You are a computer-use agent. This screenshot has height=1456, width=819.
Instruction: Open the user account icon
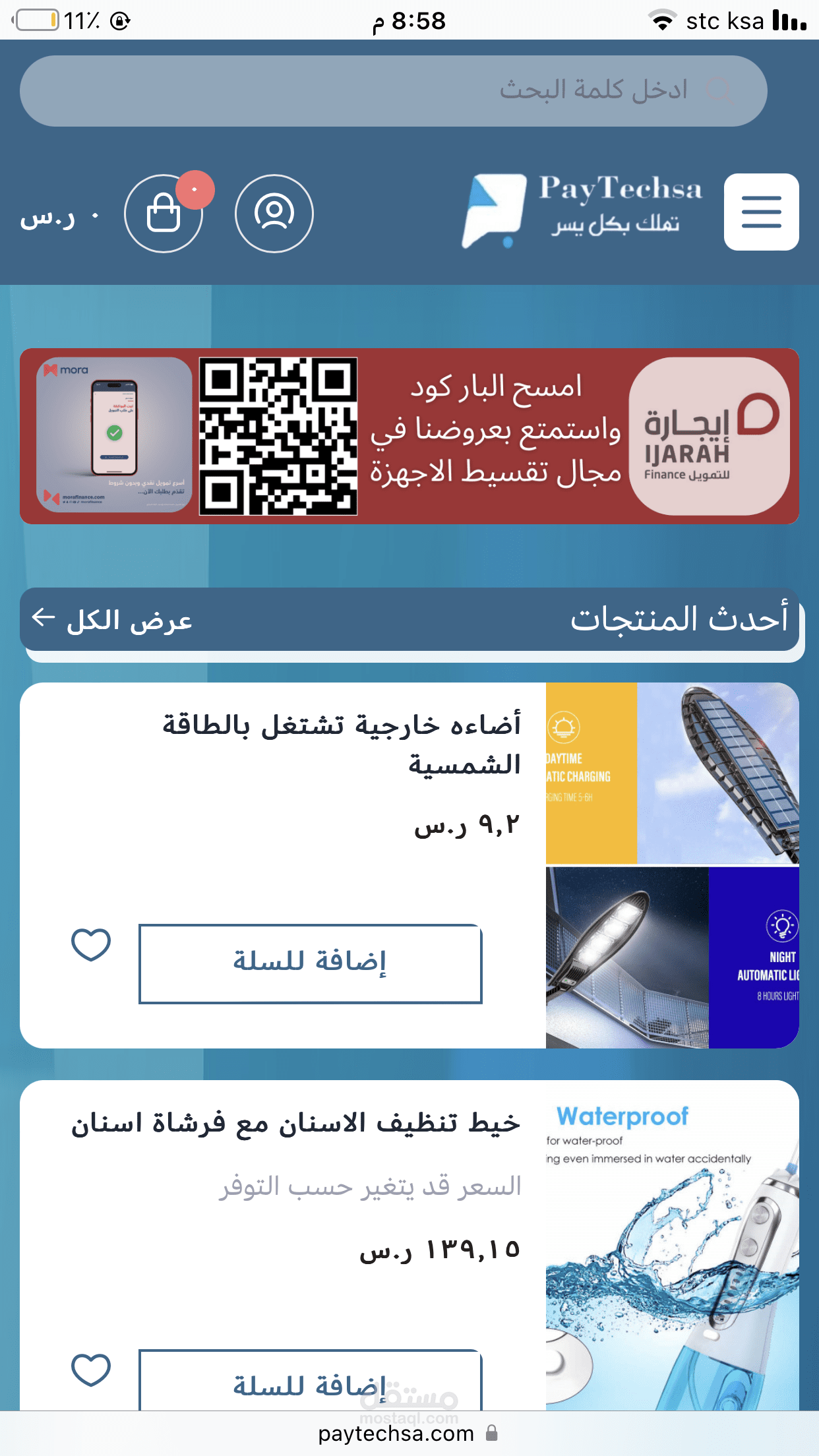274,213
